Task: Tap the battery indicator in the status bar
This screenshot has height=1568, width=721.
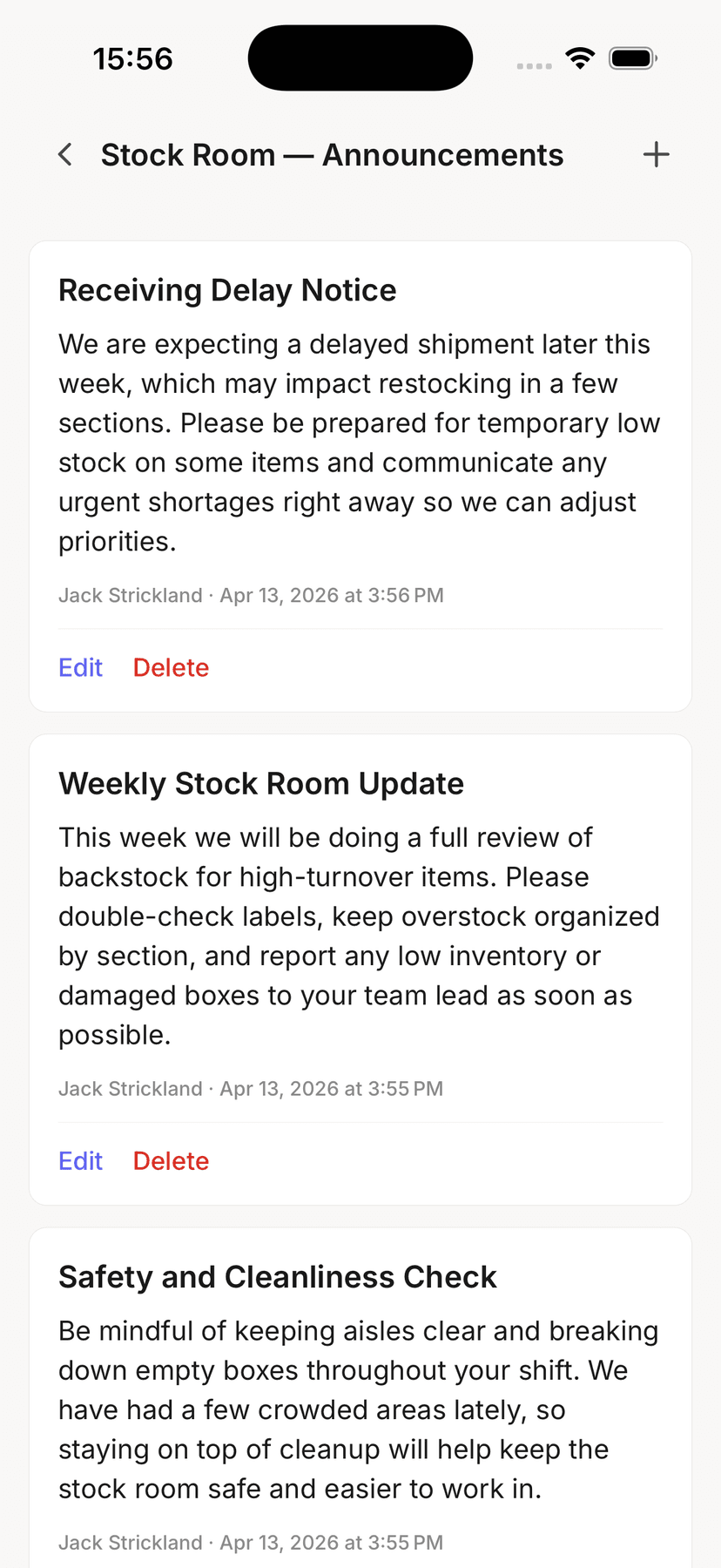Action: 633,57
